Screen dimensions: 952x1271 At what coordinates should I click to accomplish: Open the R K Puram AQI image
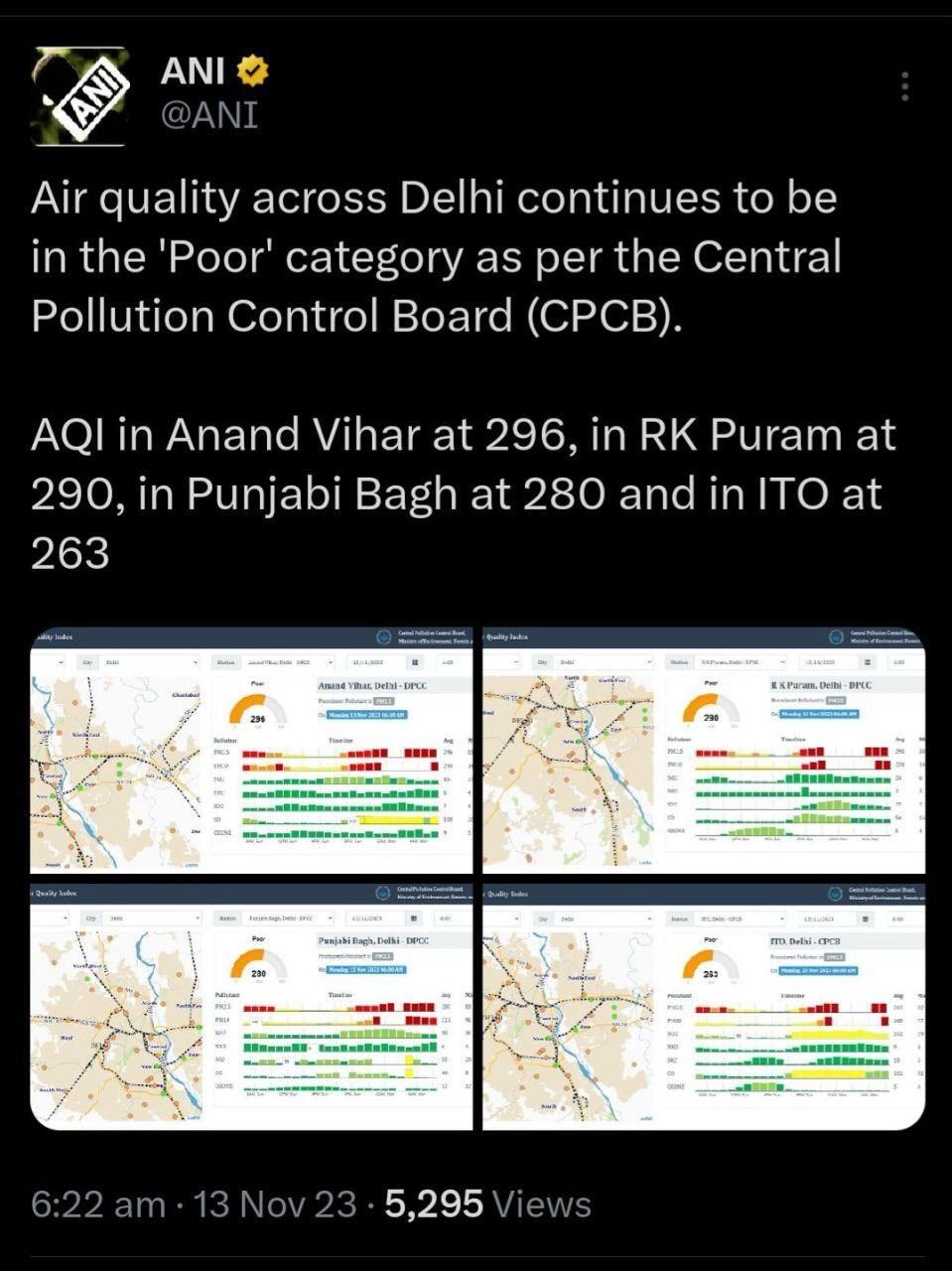(703, 751)
